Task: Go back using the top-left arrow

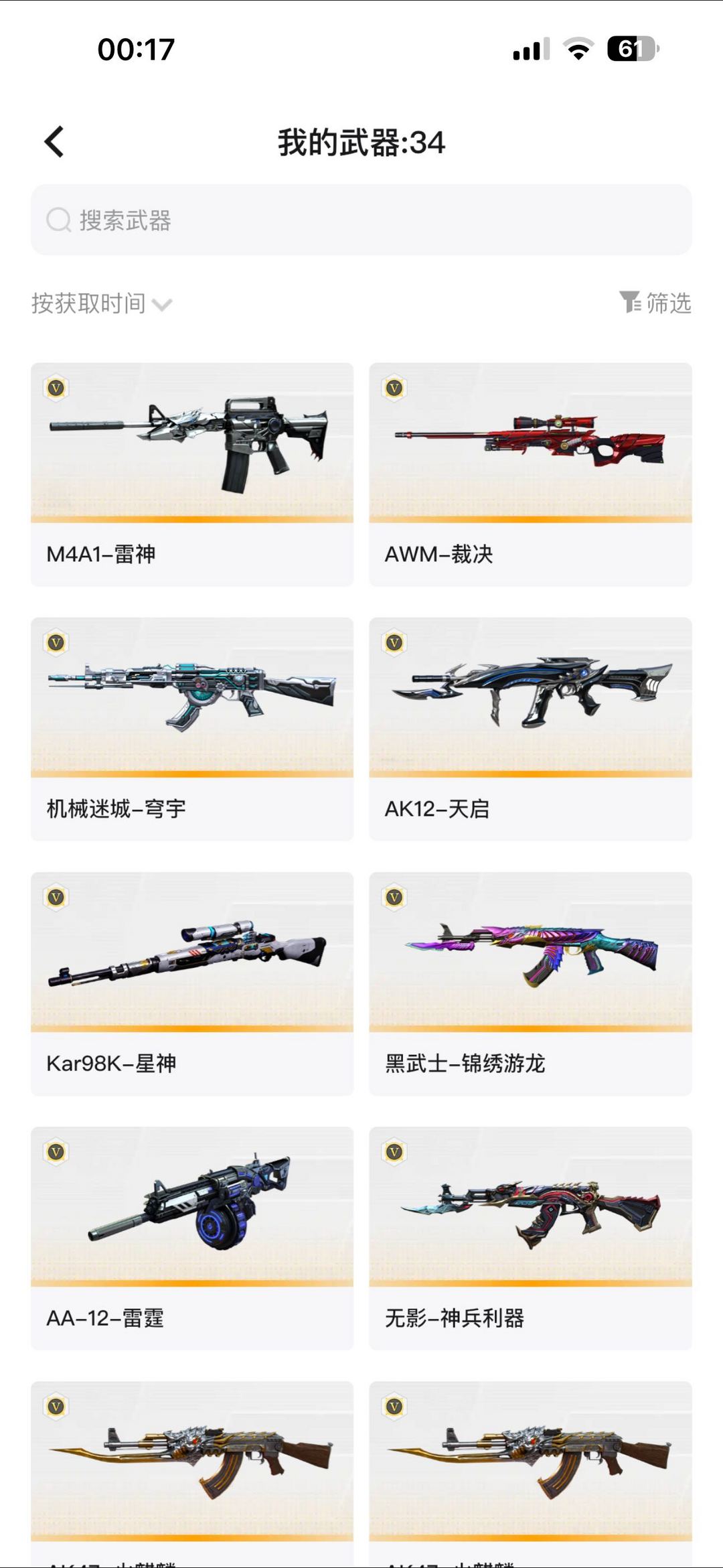Action: (54, 142)
